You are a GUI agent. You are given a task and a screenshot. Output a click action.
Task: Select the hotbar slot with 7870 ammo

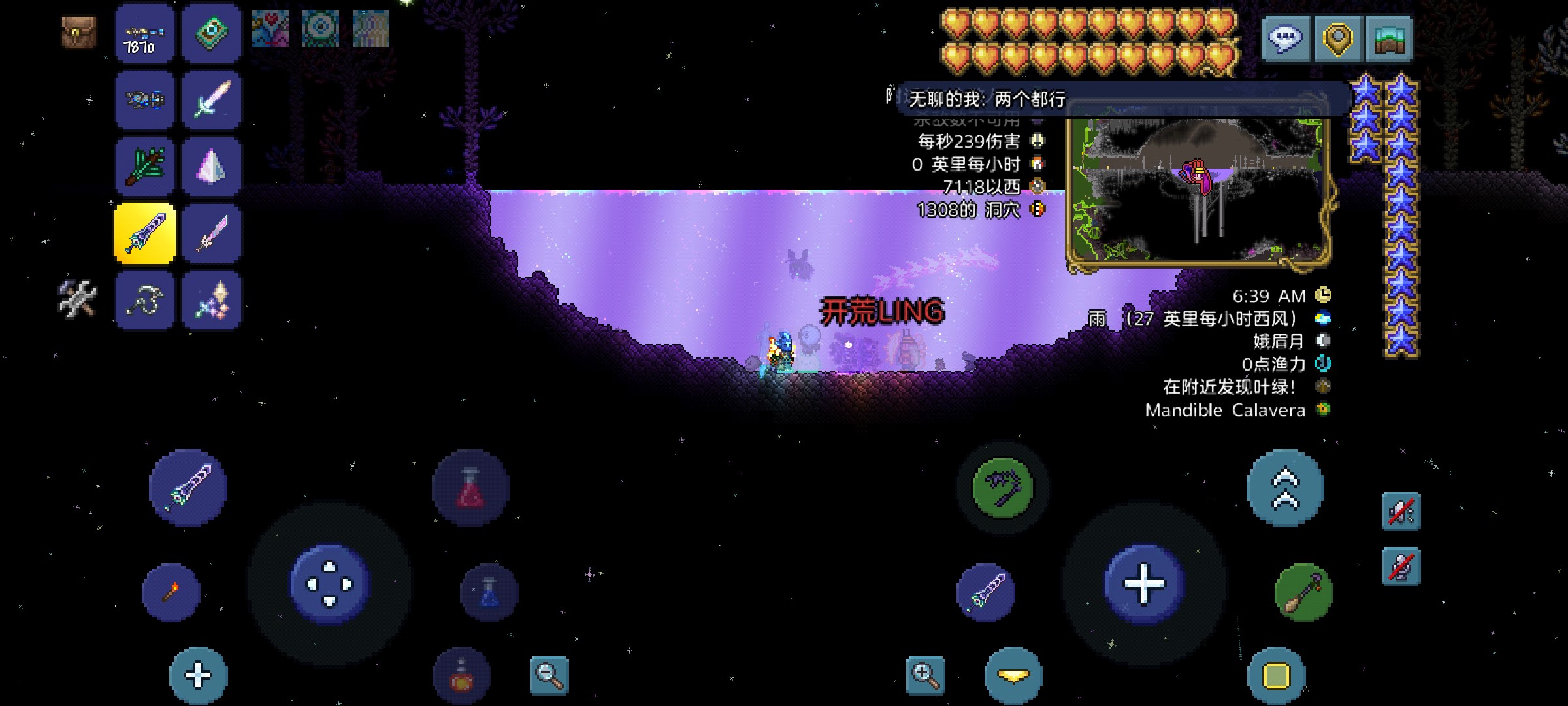click(145, 34)
